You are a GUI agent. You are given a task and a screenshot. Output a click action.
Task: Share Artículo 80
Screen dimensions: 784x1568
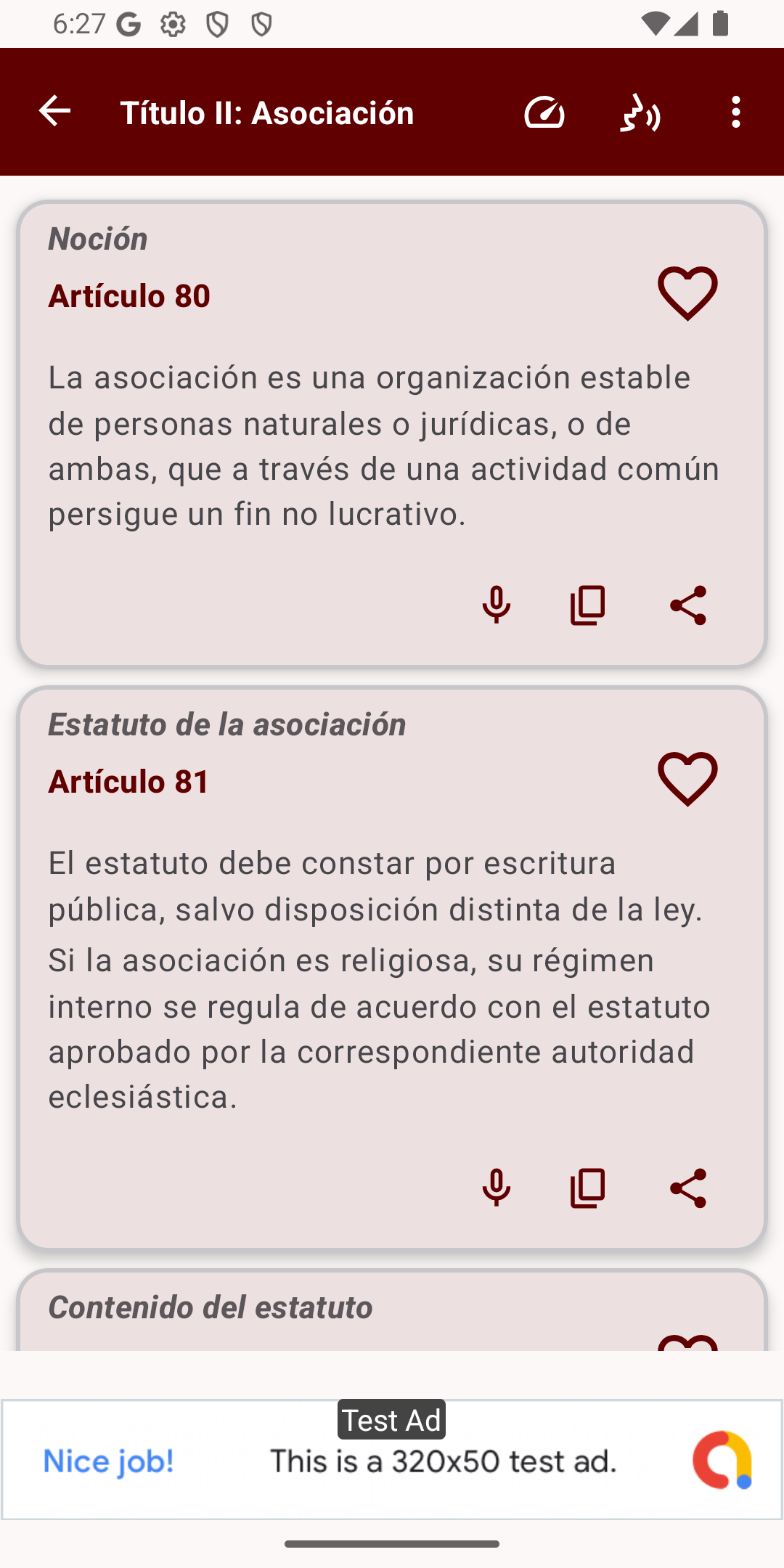pos(687,605)
